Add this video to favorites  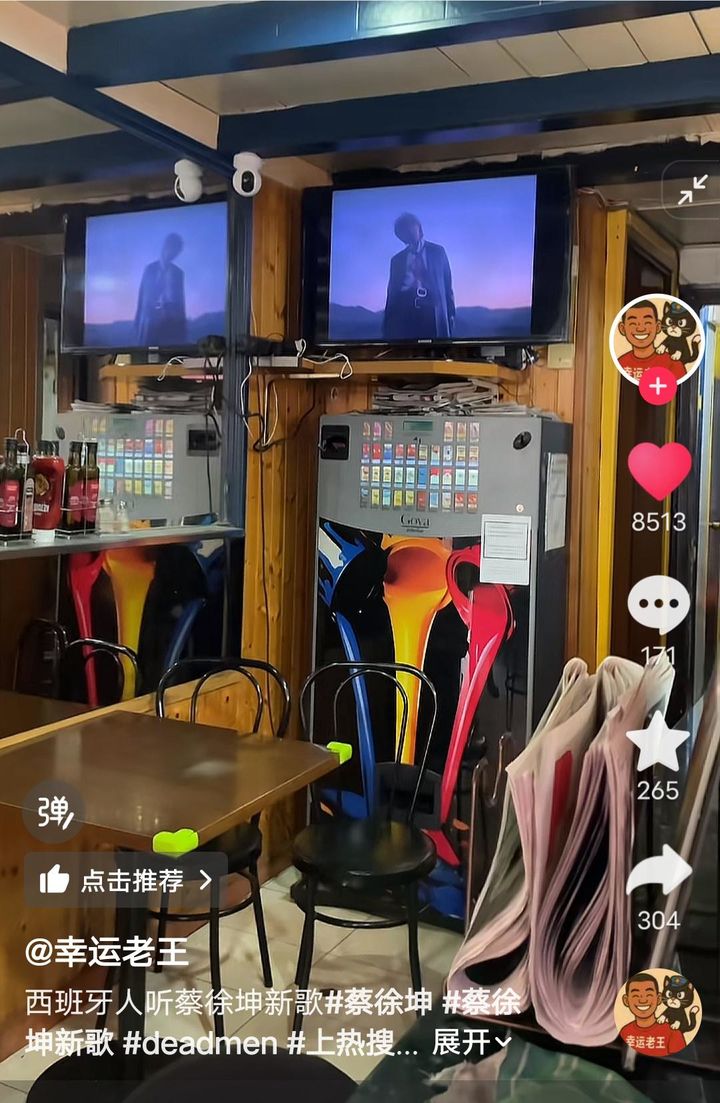coord(658,742)
